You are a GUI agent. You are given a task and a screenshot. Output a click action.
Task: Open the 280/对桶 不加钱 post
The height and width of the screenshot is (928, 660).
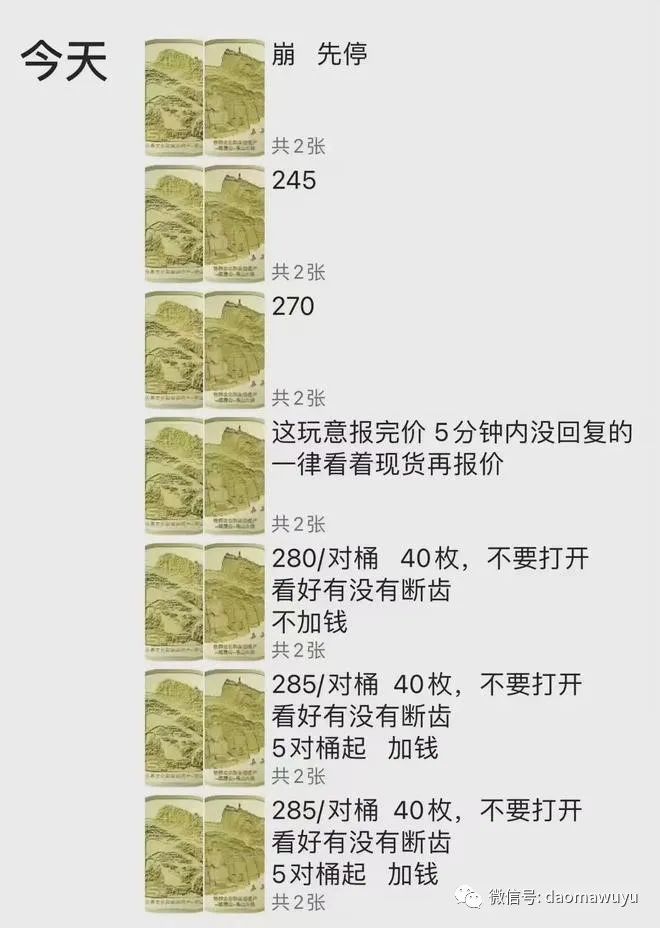pos(430,590)
